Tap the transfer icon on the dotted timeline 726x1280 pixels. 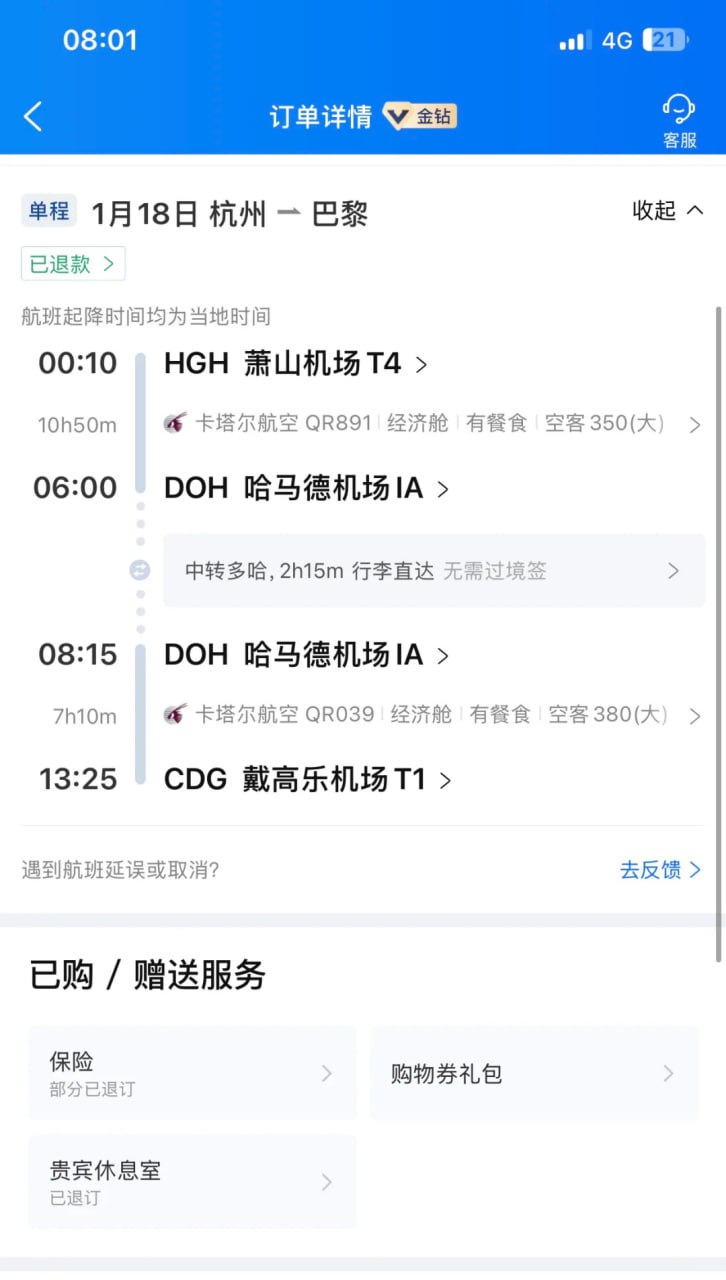point(138,571)
